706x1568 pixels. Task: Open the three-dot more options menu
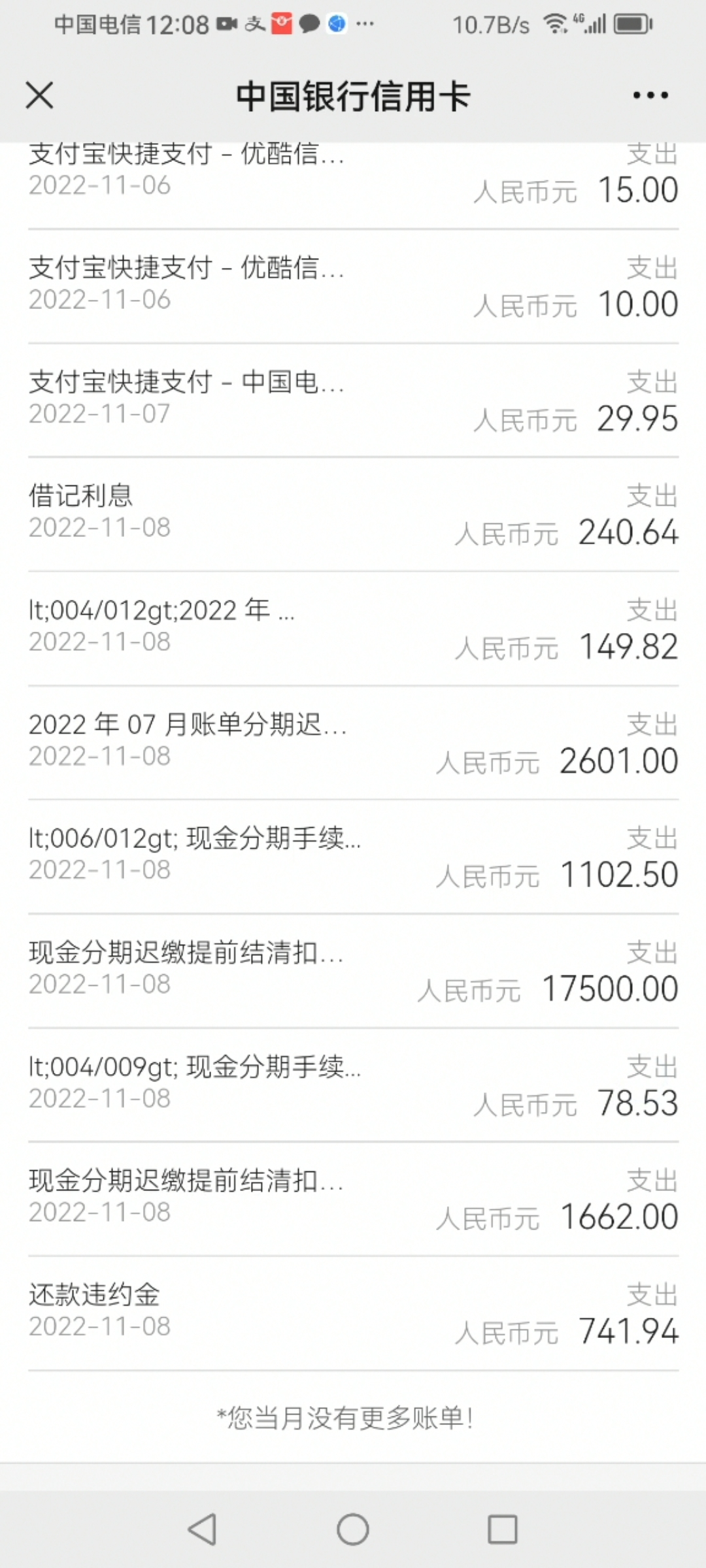tap(650, 95)
